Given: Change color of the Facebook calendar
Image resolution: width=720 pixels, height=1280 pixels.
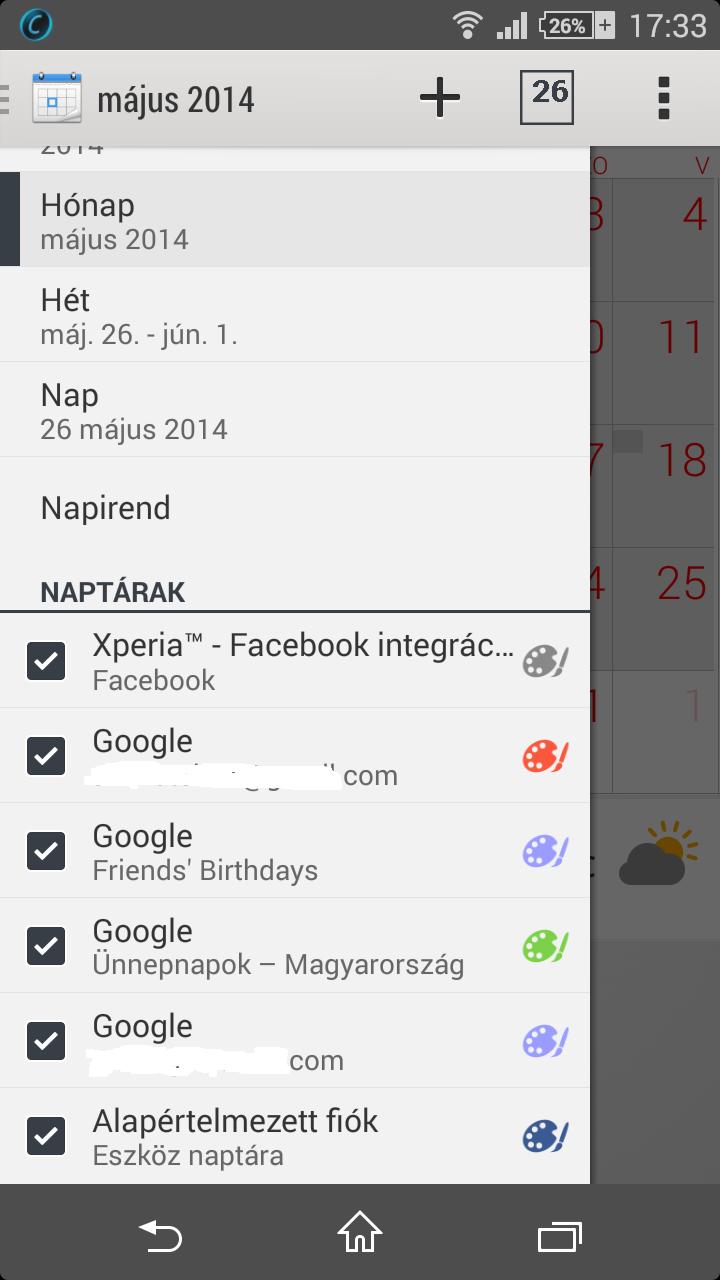Looking at the screenshot, I should coord(546,661).
